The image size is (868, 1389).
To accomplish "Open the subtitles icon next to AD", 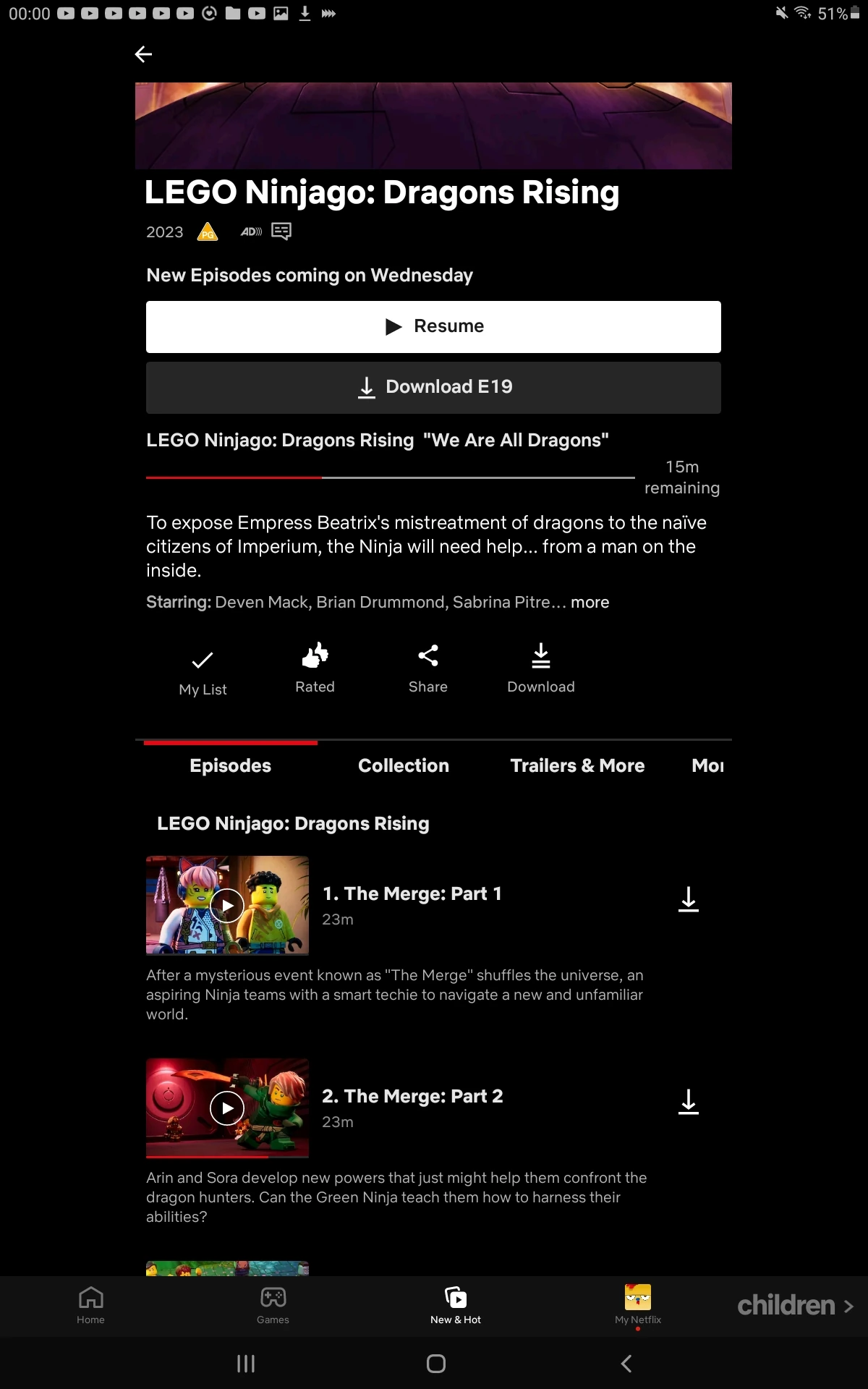I will click(x=281, y=231).
